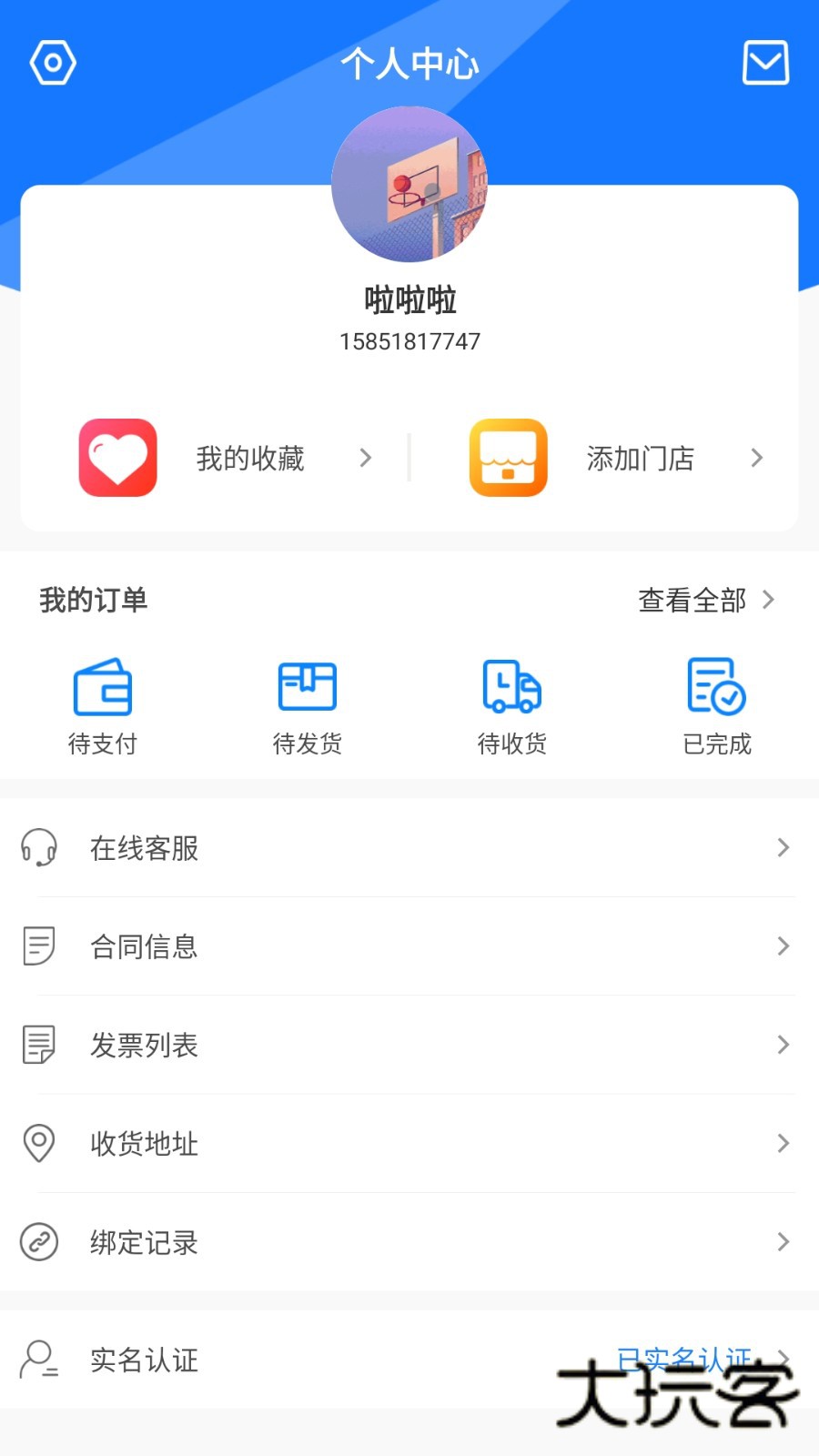Click the user avatar photo

click(x=409, y=185)
